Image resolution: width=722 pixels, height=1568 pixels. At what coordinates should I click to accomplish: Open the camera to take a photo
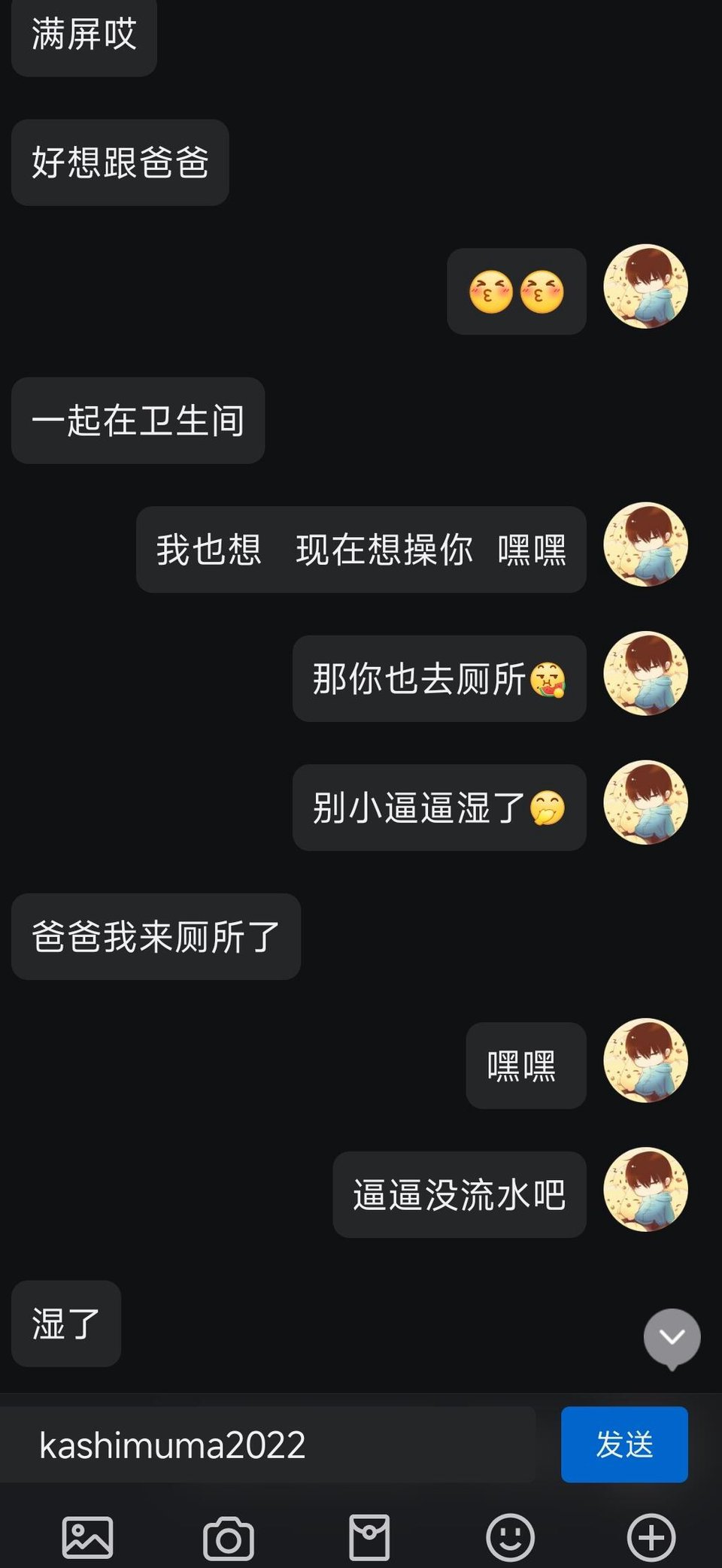tap(229, 1538)
